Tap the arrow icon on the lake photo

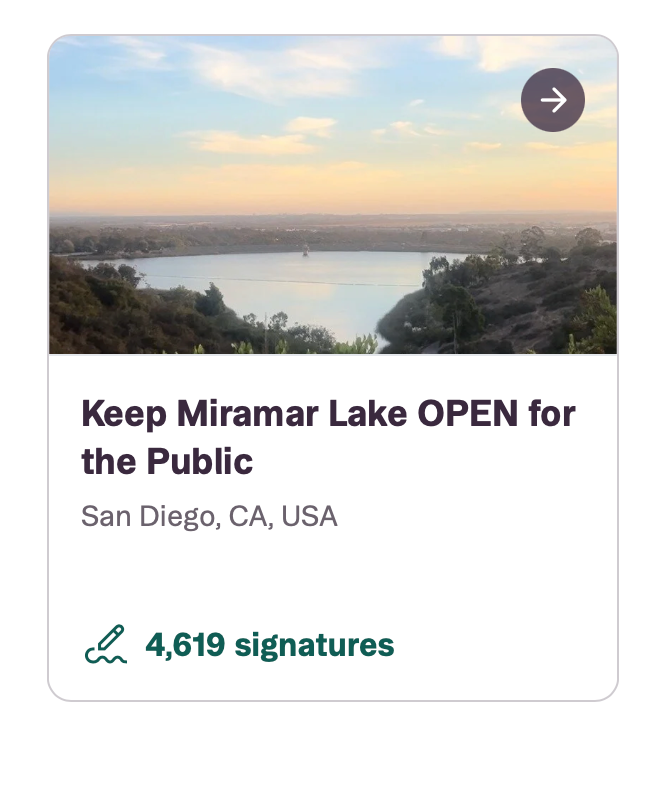pos(552,100)
